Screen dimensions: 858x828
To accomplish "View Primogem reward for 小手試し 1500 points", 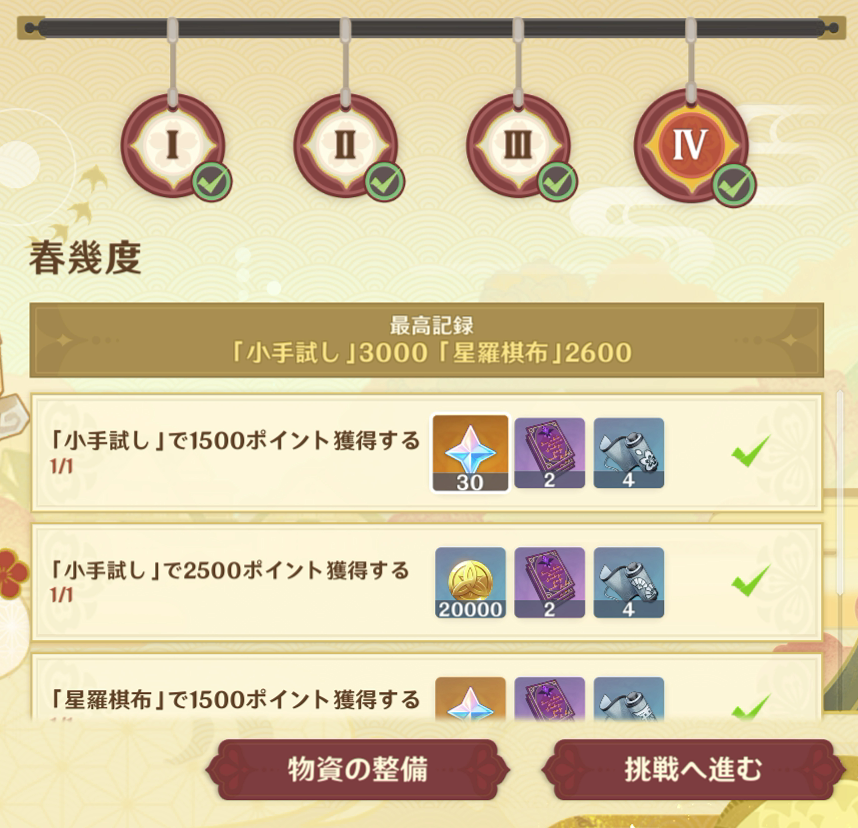I will pyautogui.click(x=470, y=453).
